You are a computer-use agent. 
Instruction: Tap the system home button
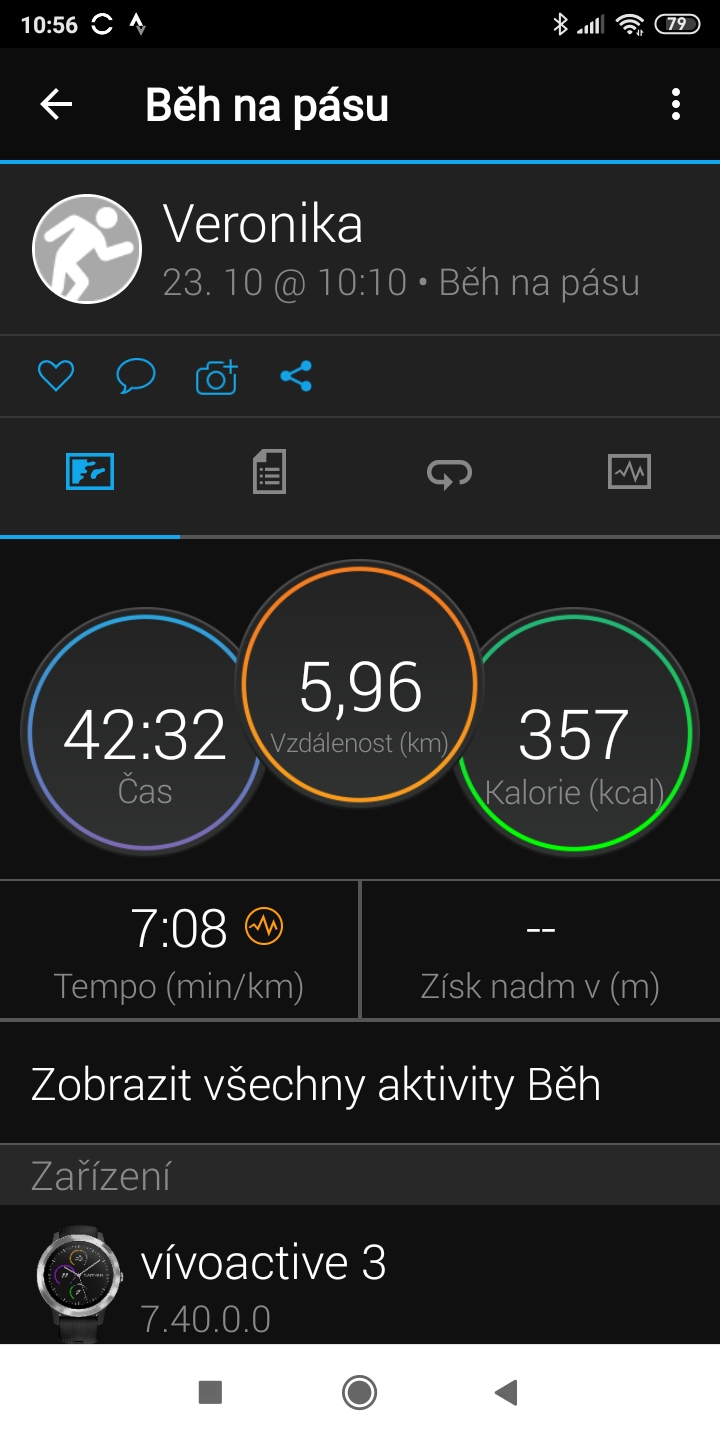[359, 1392]
